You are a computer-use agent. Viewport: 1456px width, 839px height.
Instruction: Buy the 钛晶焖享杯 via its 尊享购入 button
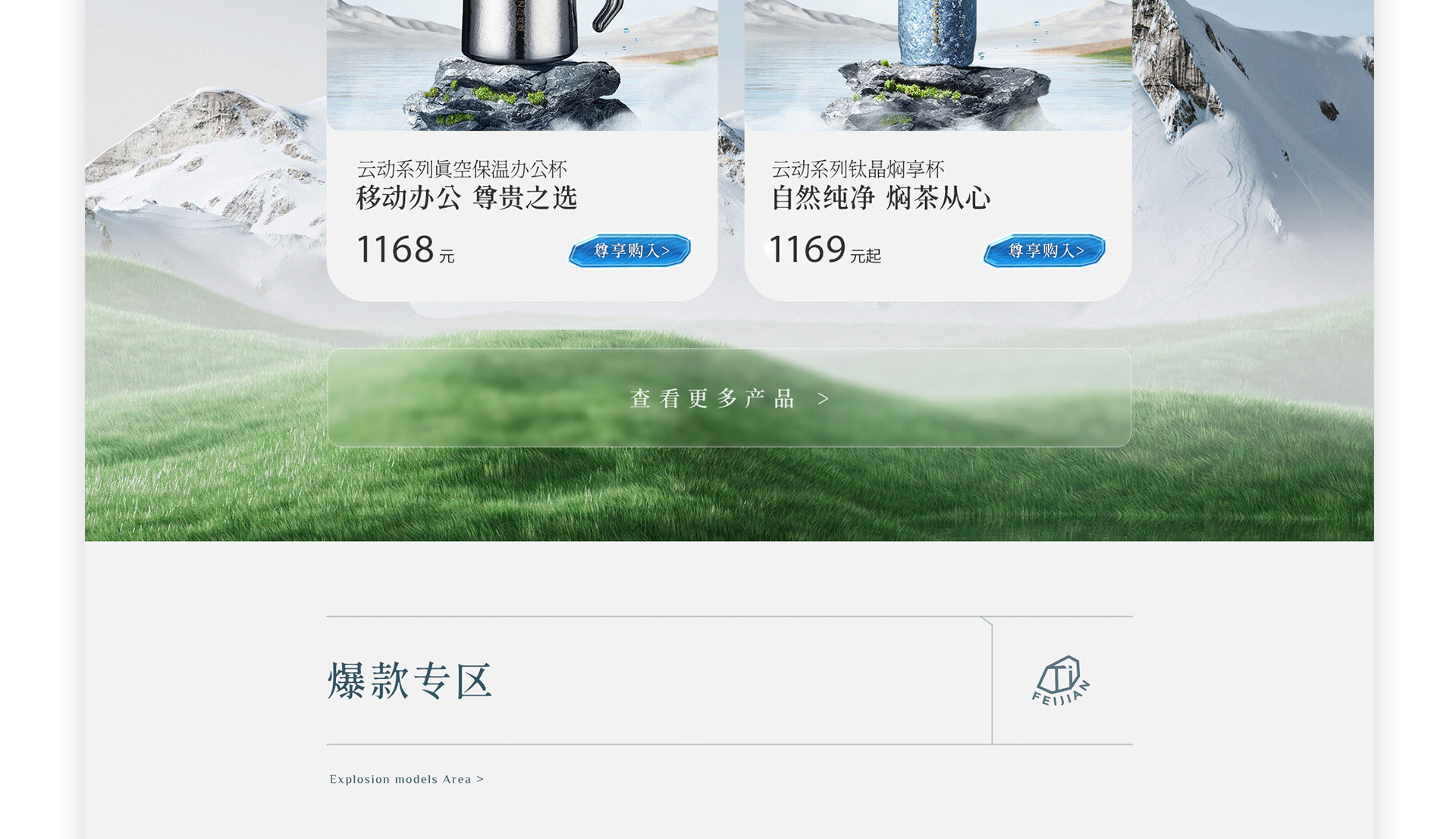tap(1044, 250)
